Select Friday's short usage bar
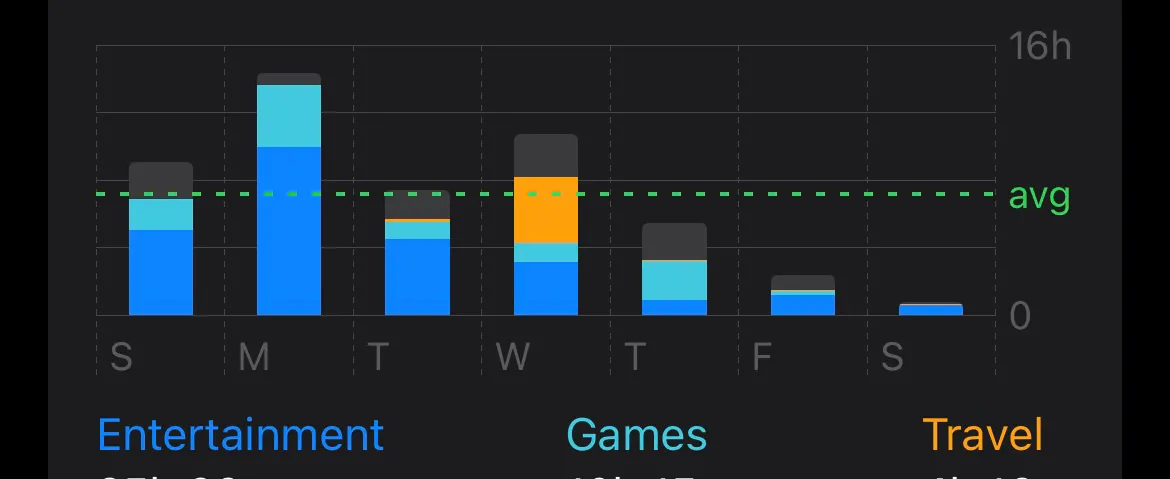 803,295
